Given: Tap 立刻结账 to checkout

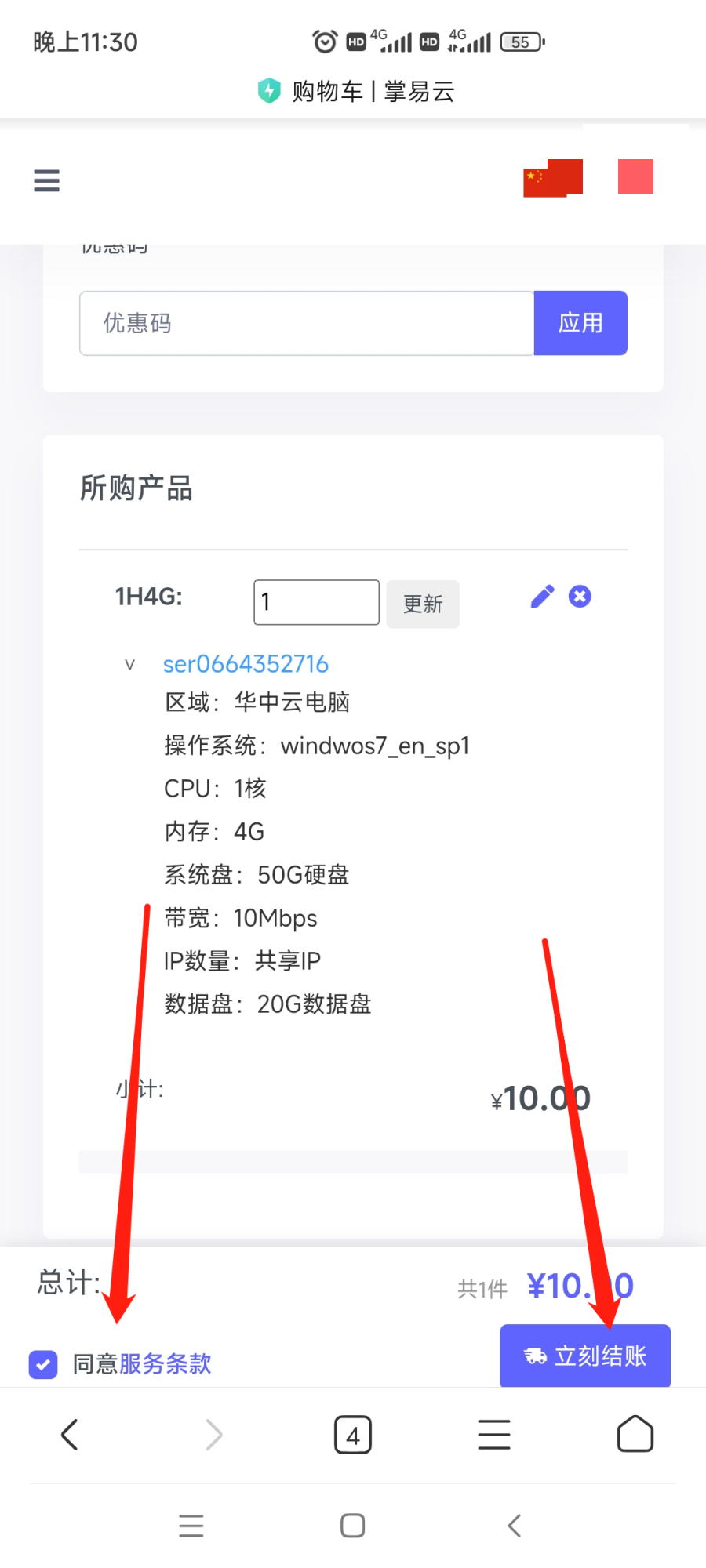Looking at the screenshot, I should point(585,1356).
